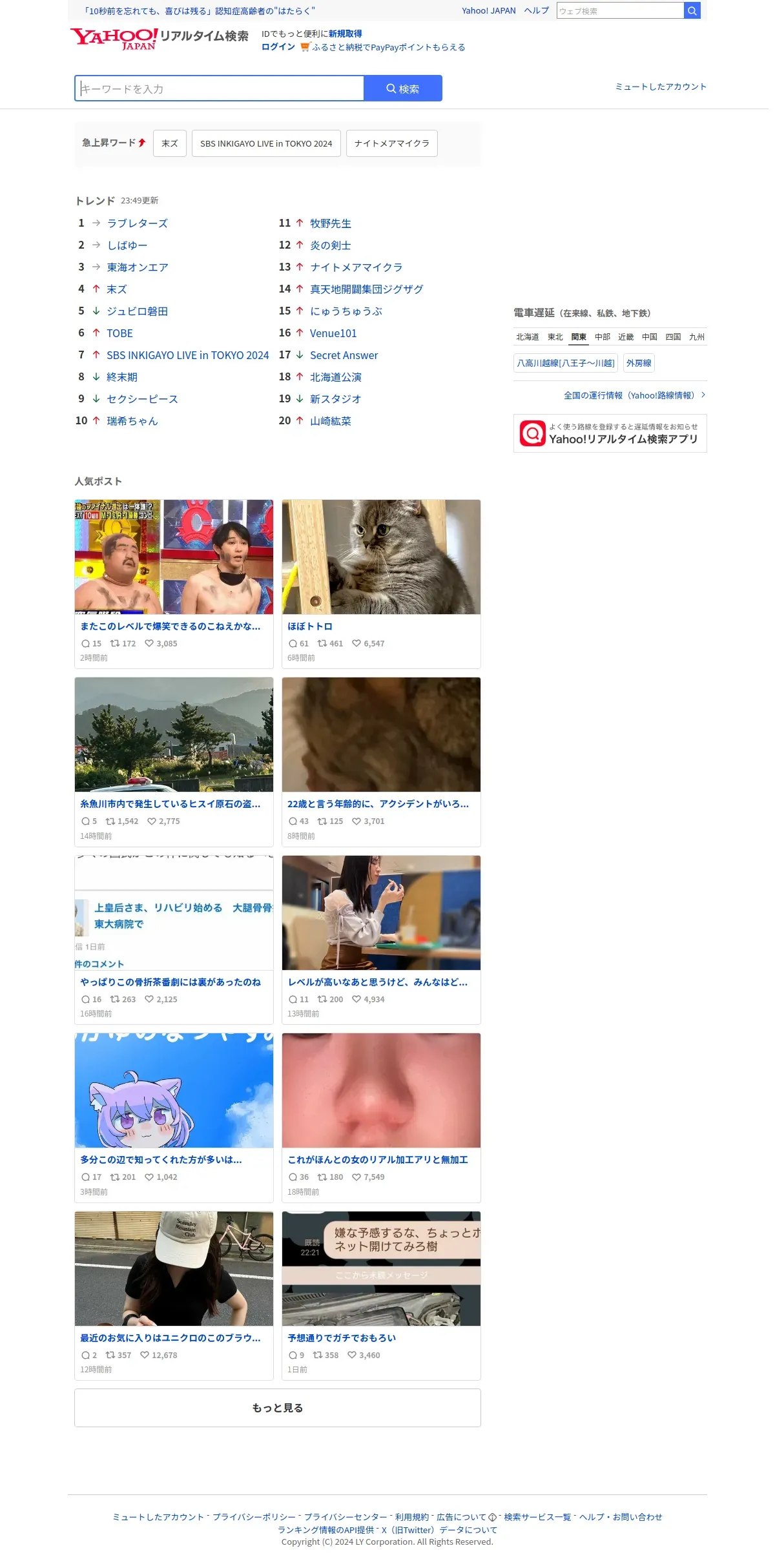Screen dimensions: 775x1568
Task: Open the Secret Answer trend
Action: [x=344, y=355]
